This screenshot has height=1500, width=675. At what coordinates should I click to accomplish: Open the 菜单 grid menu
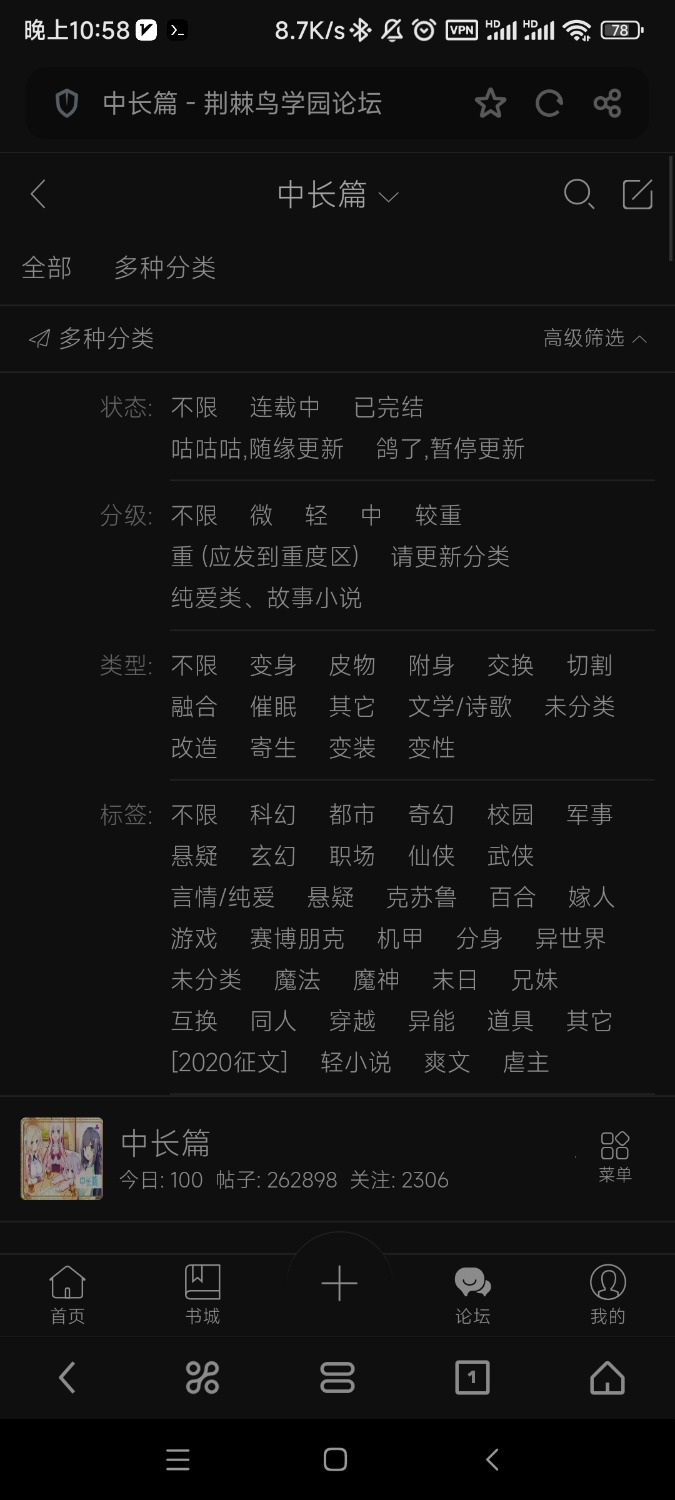pyautogui.click(x=615, y=1158)
